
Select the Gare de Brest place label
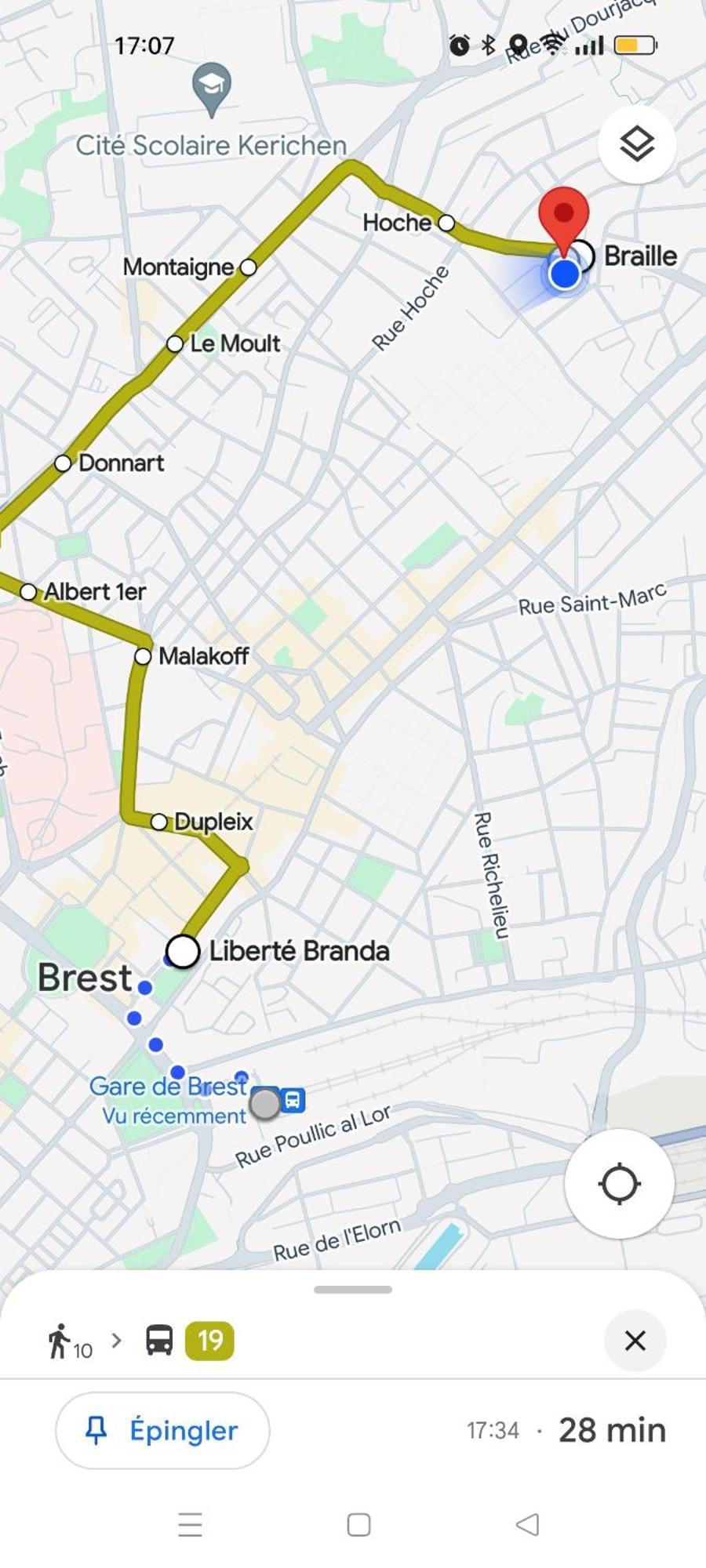168,1087
